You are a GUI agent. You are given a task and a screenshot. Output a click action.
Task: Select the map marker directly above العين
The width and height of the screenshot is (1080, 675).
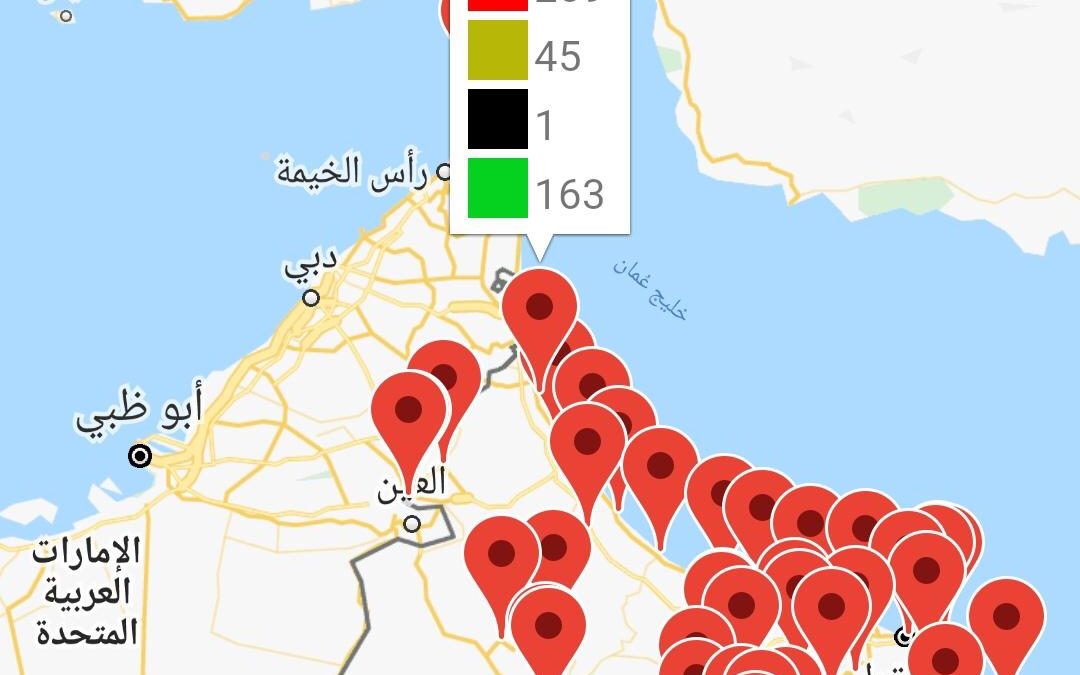[408, 412]
